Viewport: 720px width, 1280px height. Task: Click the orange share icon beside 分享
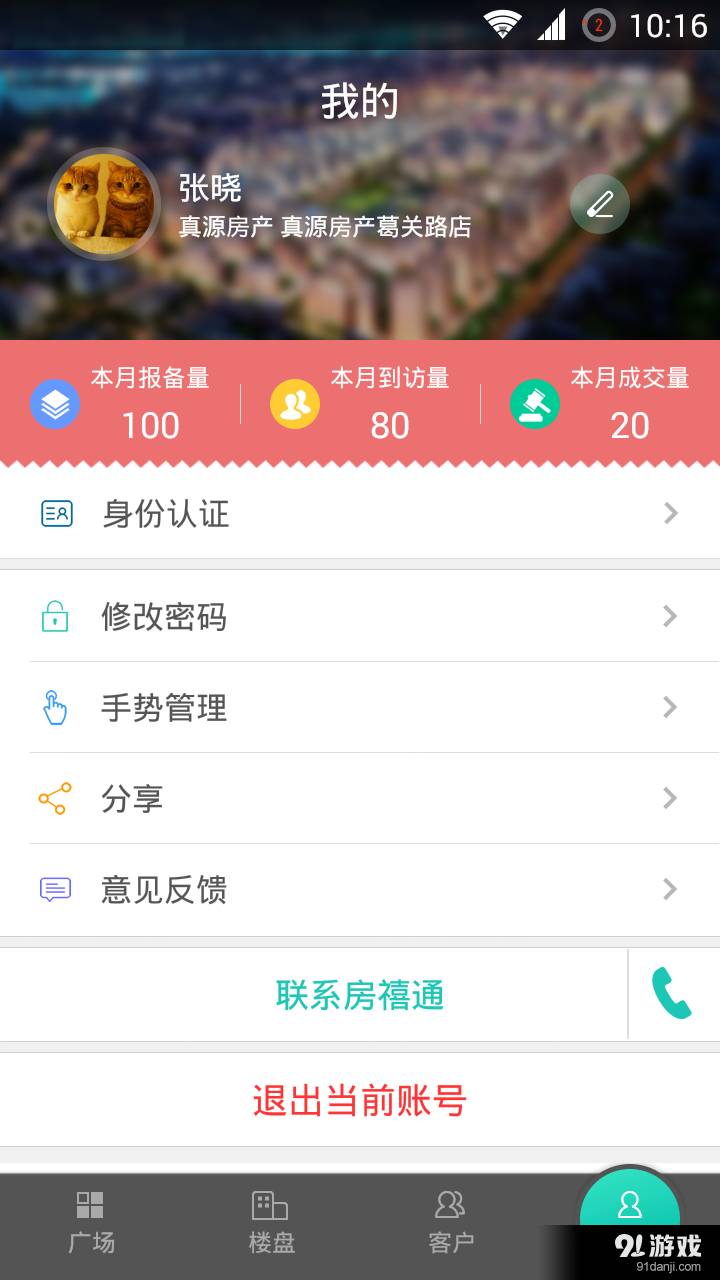tap(57, 798)
